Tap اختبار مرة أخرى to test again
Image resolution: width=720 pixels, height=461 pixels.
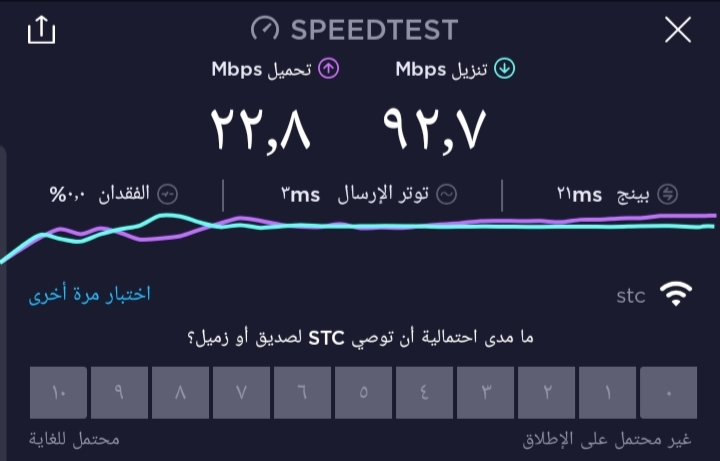coord(90,294)
